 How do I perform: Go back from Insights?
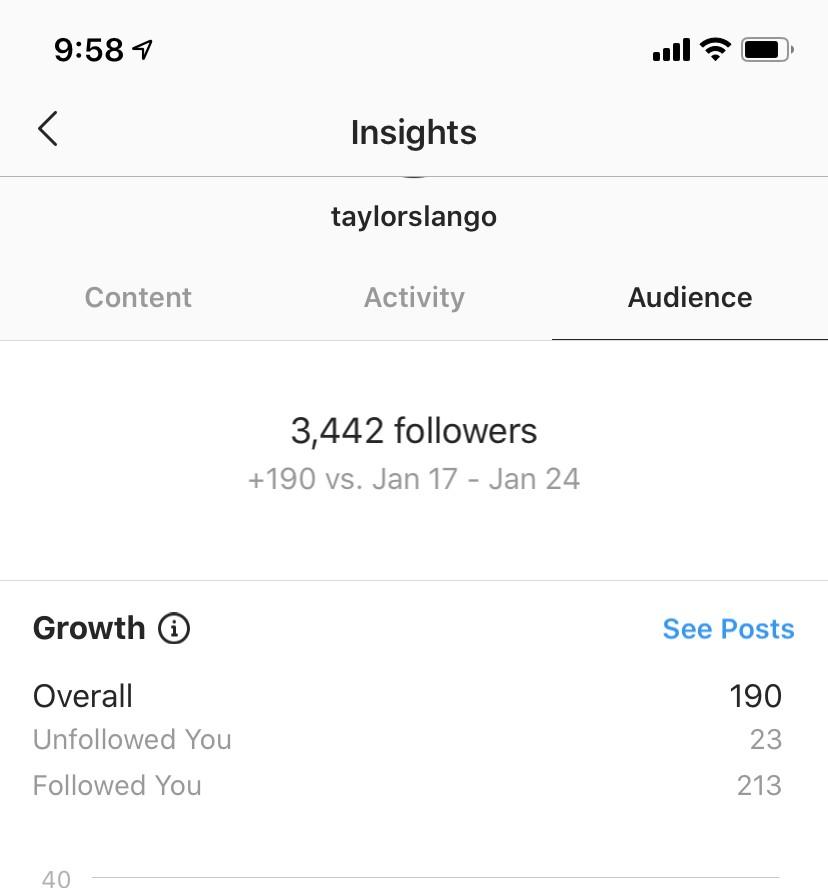[x=48, y=129]
